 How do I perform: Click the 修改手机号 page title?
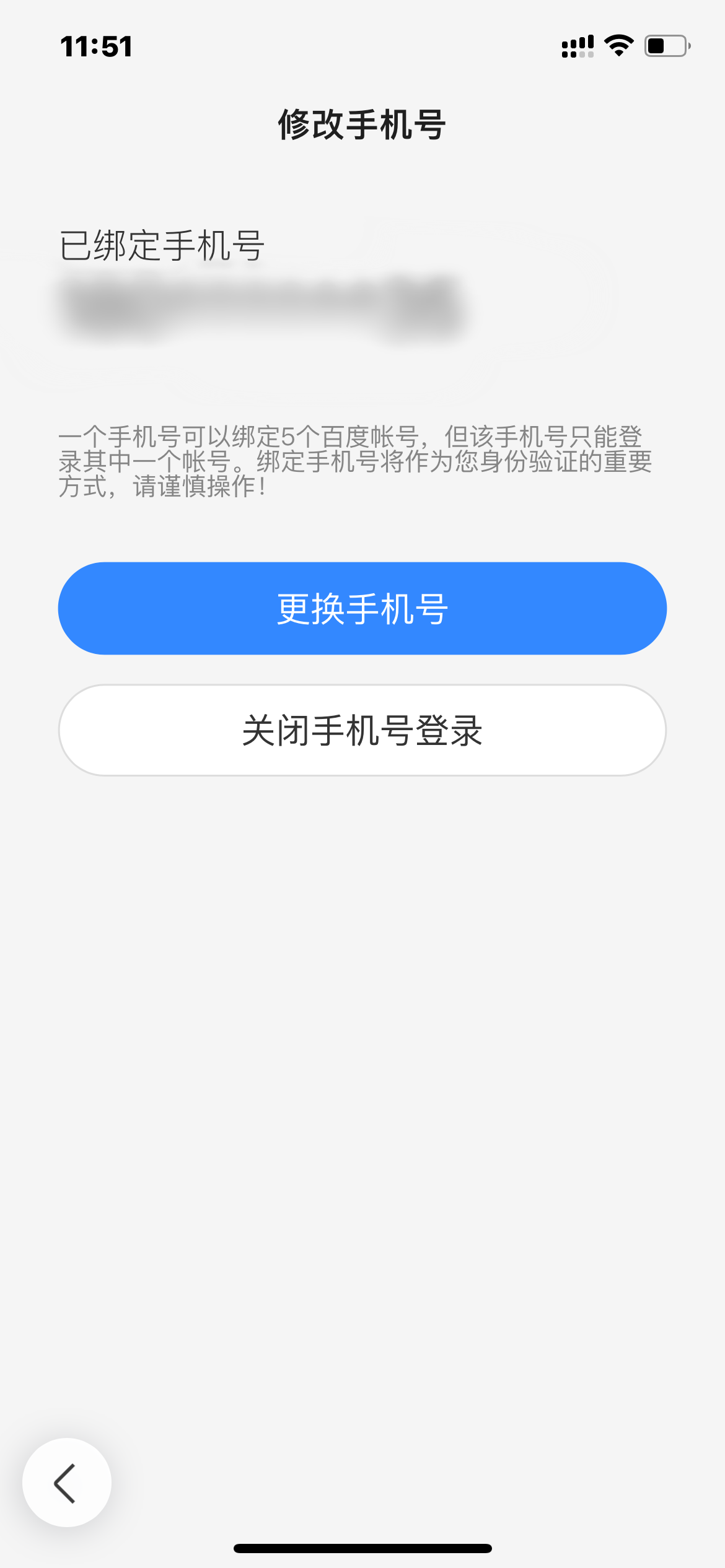(x=362, y=124)
